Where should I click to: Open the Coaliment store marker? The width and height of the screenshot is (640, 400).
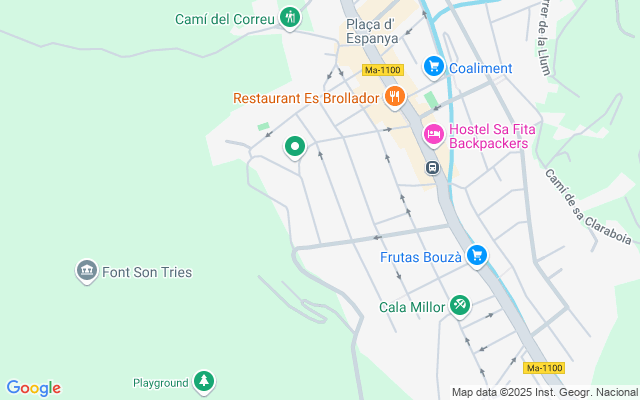[433, 66]
